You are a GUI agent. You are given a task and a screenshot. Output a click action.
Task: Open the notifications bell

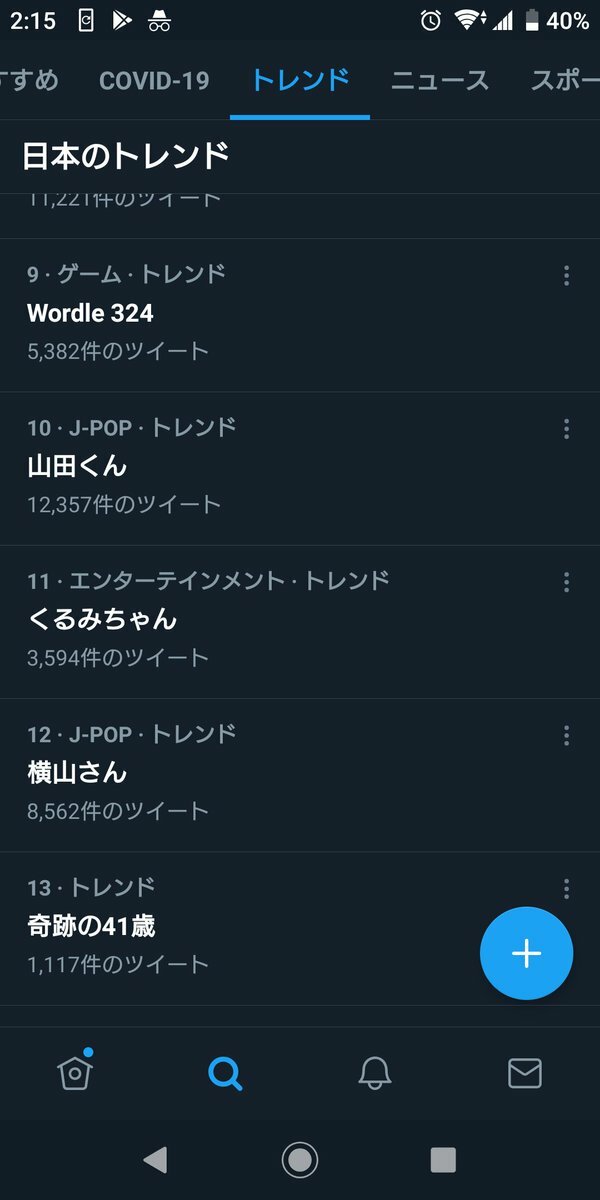pyautogui.click(x=375, y=1073)
